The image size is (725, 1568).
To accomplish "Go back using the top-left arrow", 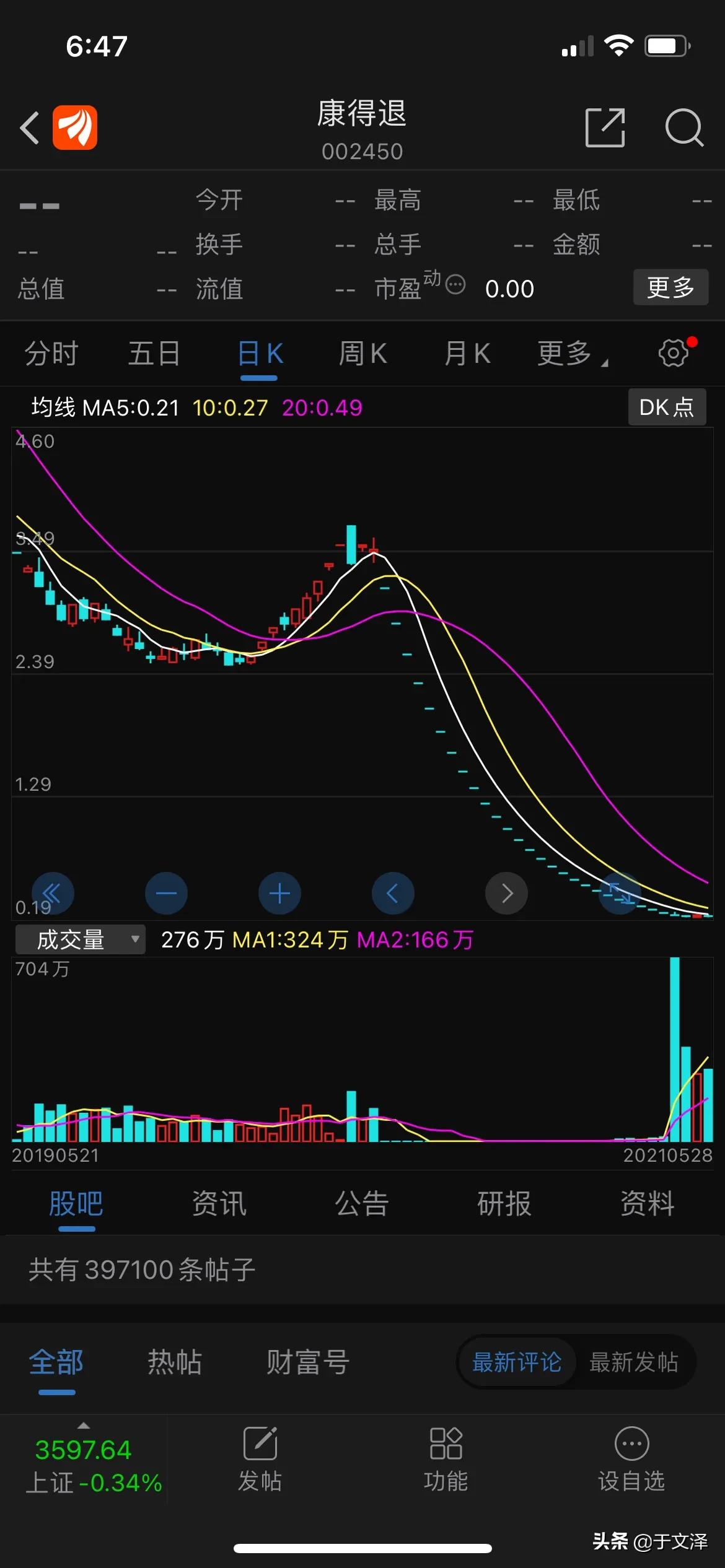I will click(29, 128).
